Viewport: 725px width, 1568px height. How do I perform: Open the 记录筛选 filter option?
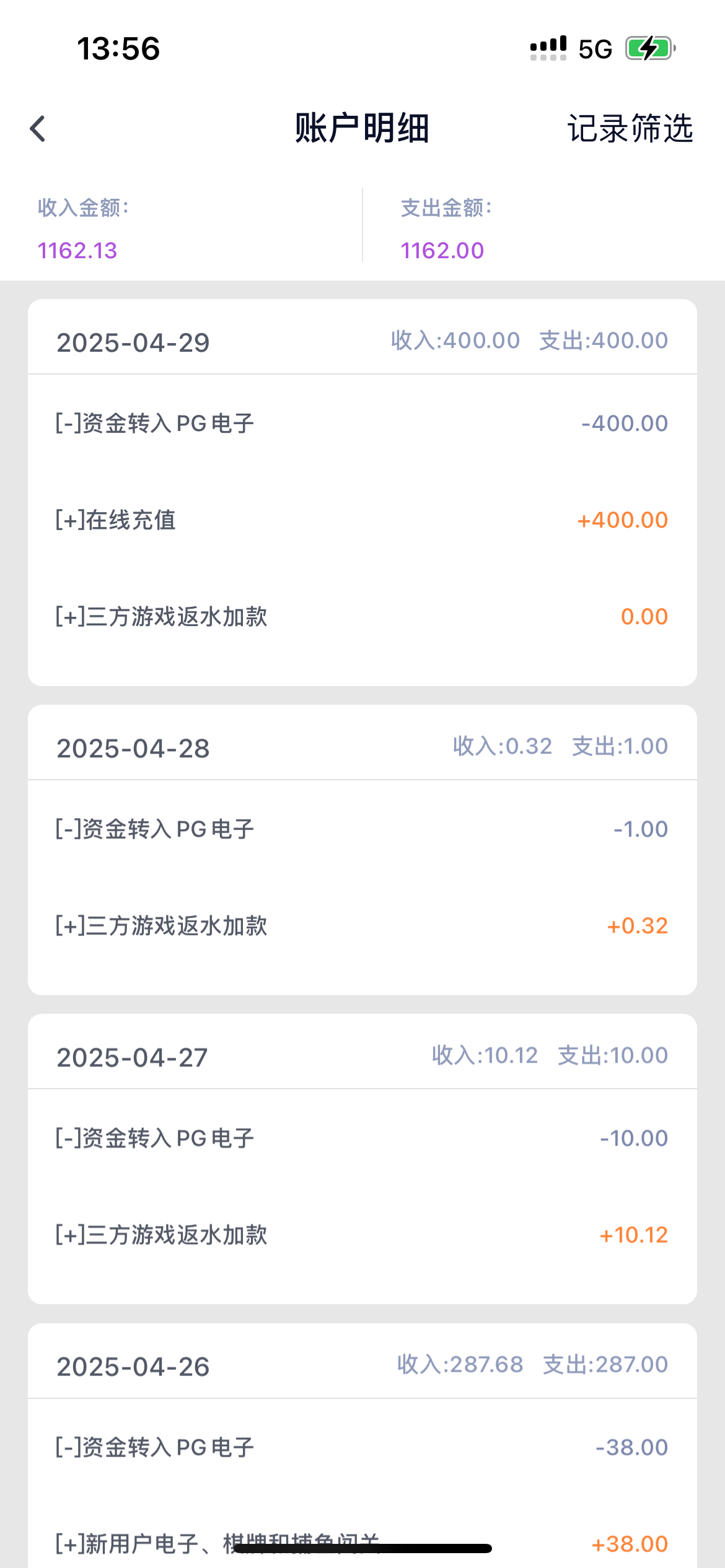coord(630,129)
